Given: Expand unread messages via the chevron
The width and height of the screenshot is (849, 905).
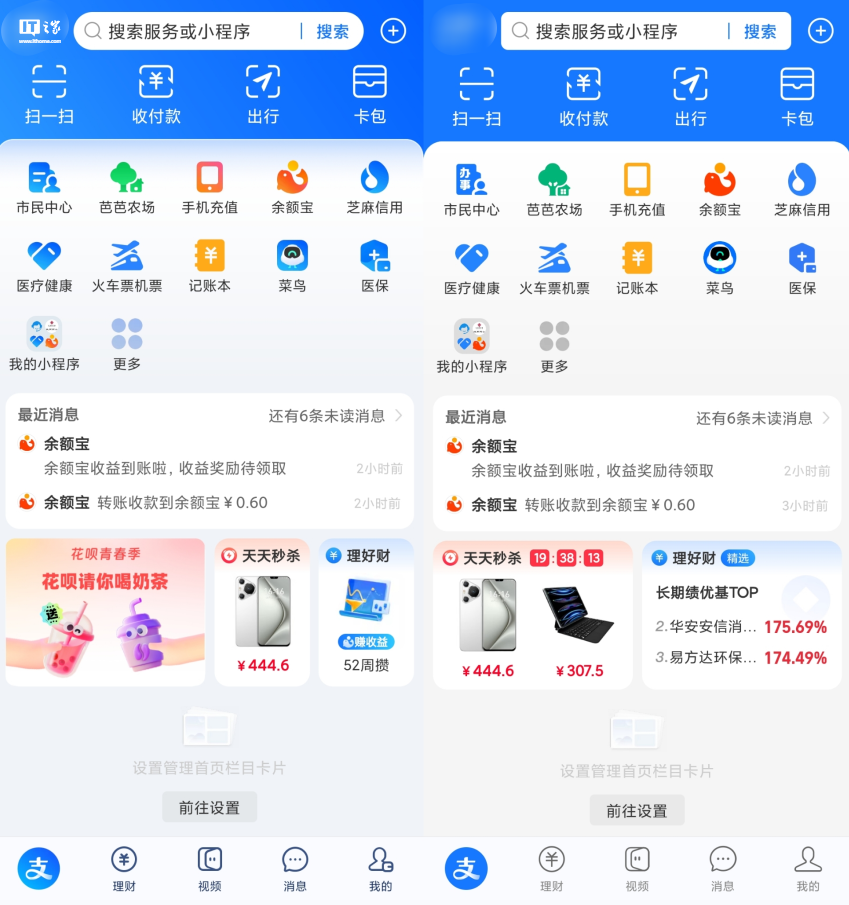Looking at the screenshot, I should click(x=400, y=416).
